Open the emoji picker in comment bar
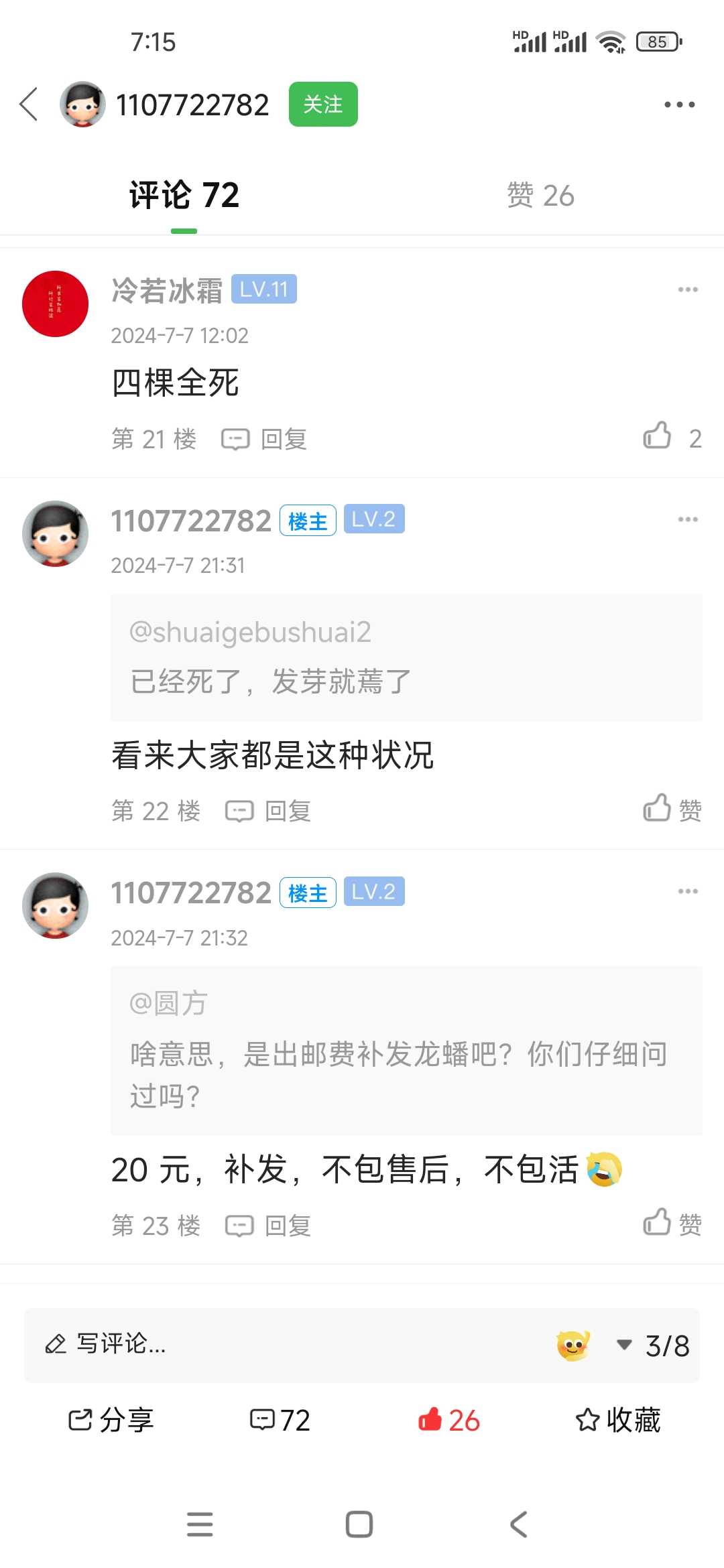Image resolution: width=724 pixels, height=1568 pixels. pyautogui.click(x=573, y=1345)
